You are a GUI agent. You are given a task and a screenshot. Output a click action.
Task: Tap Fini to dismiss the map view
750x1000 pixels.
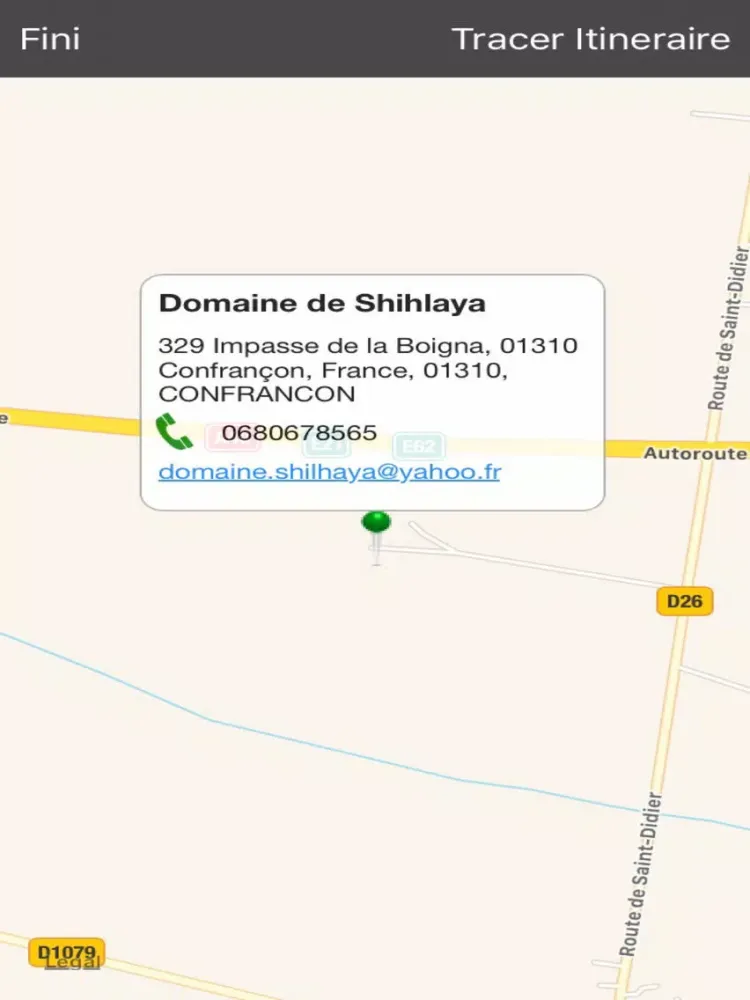(x=48, y=39)
